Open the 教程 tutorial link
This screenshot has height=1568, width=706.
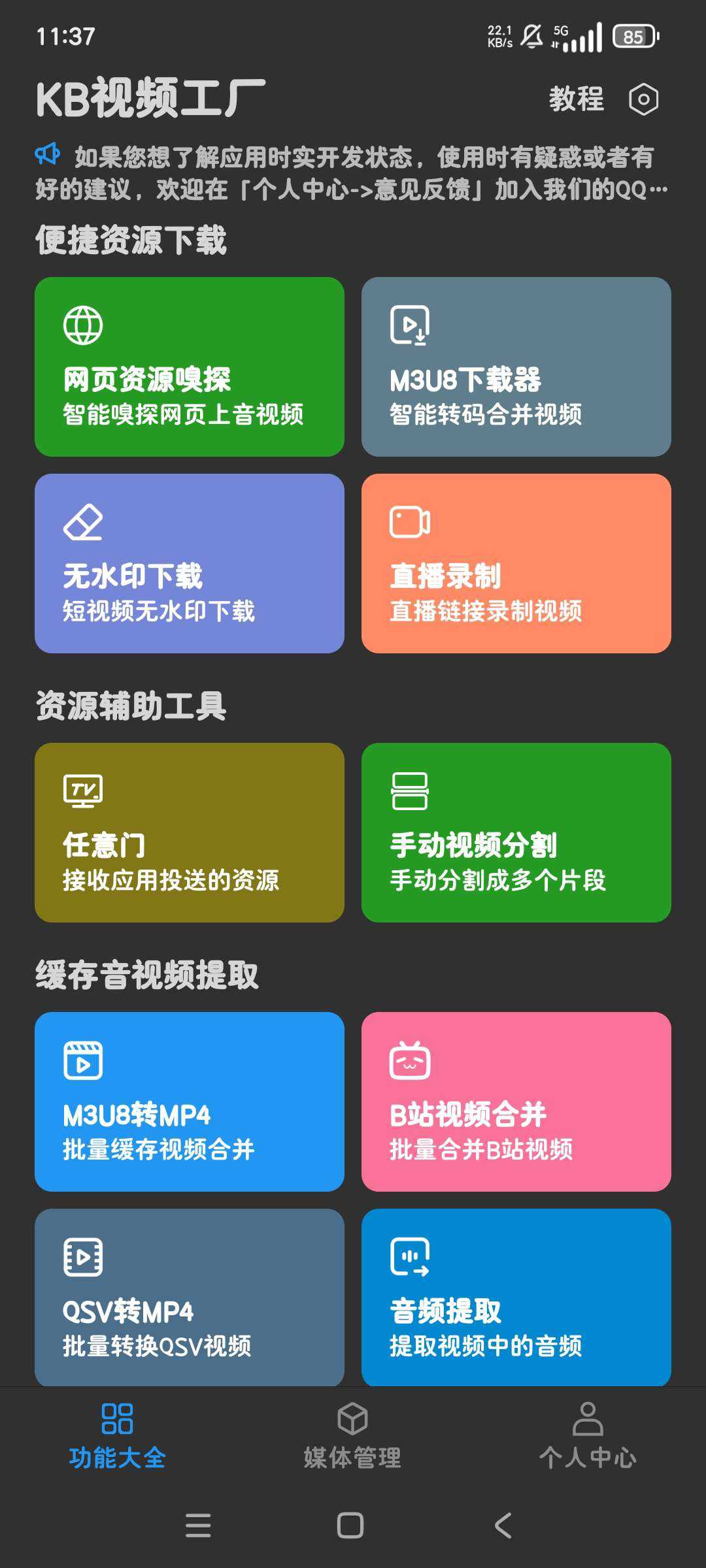coord(576,99)
